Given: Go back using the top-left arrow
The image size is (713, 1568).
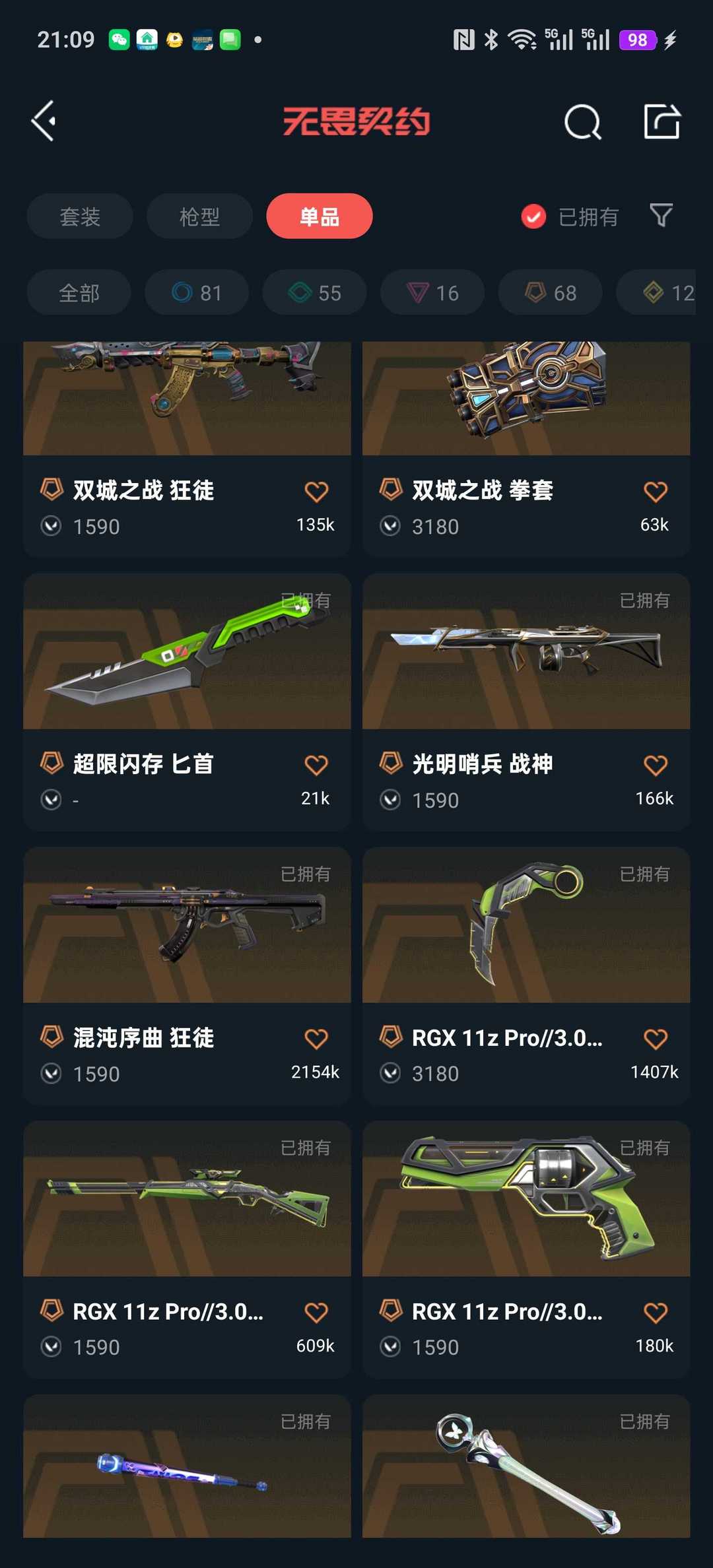Looking at the screenshot, I should tap(44, 121).
